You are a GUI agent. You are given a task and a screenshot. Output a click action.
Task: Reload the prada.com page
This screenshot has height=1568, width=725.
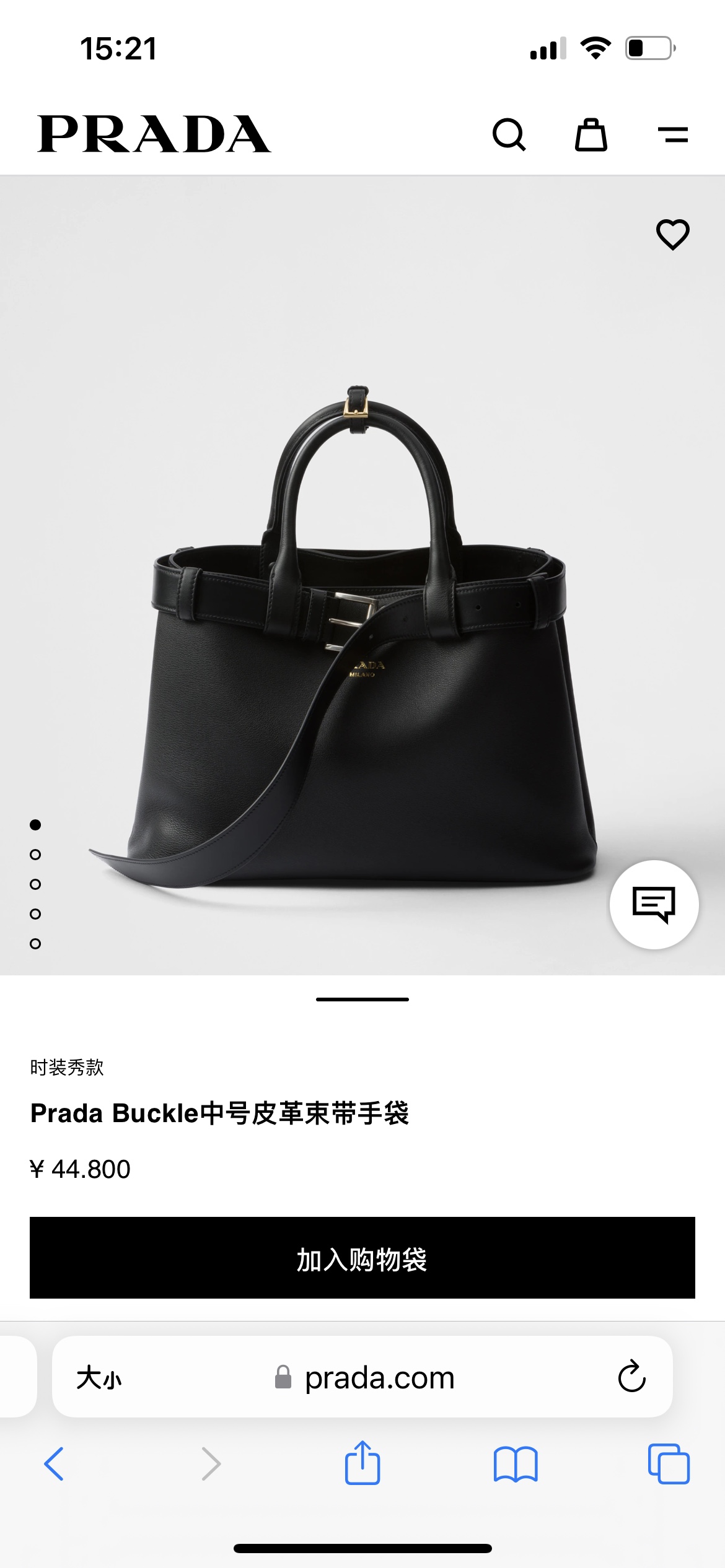pyautogui.click(x=631, y=1377)
